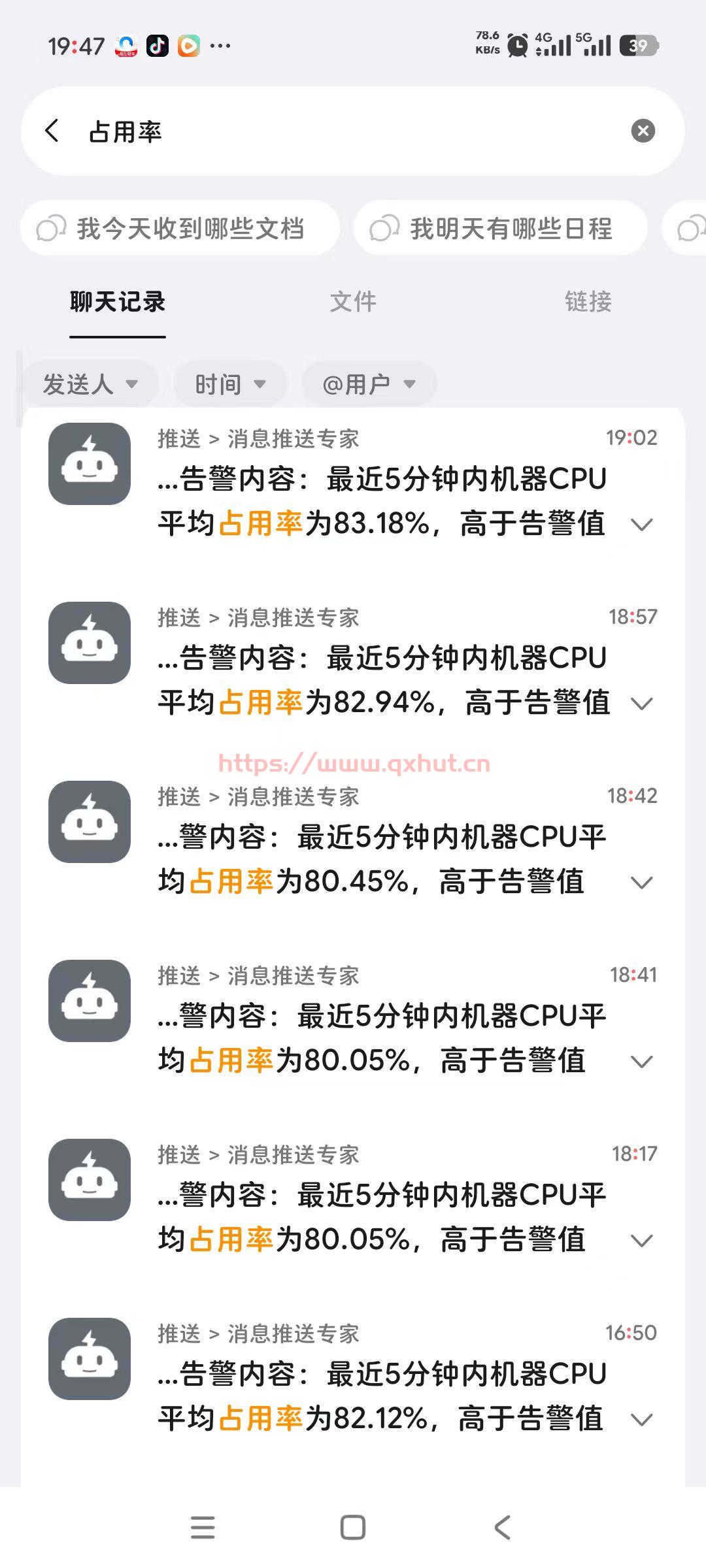Tap the robot avatar beside the 18:42 alert
The image size is (706, 1568).
89,822
